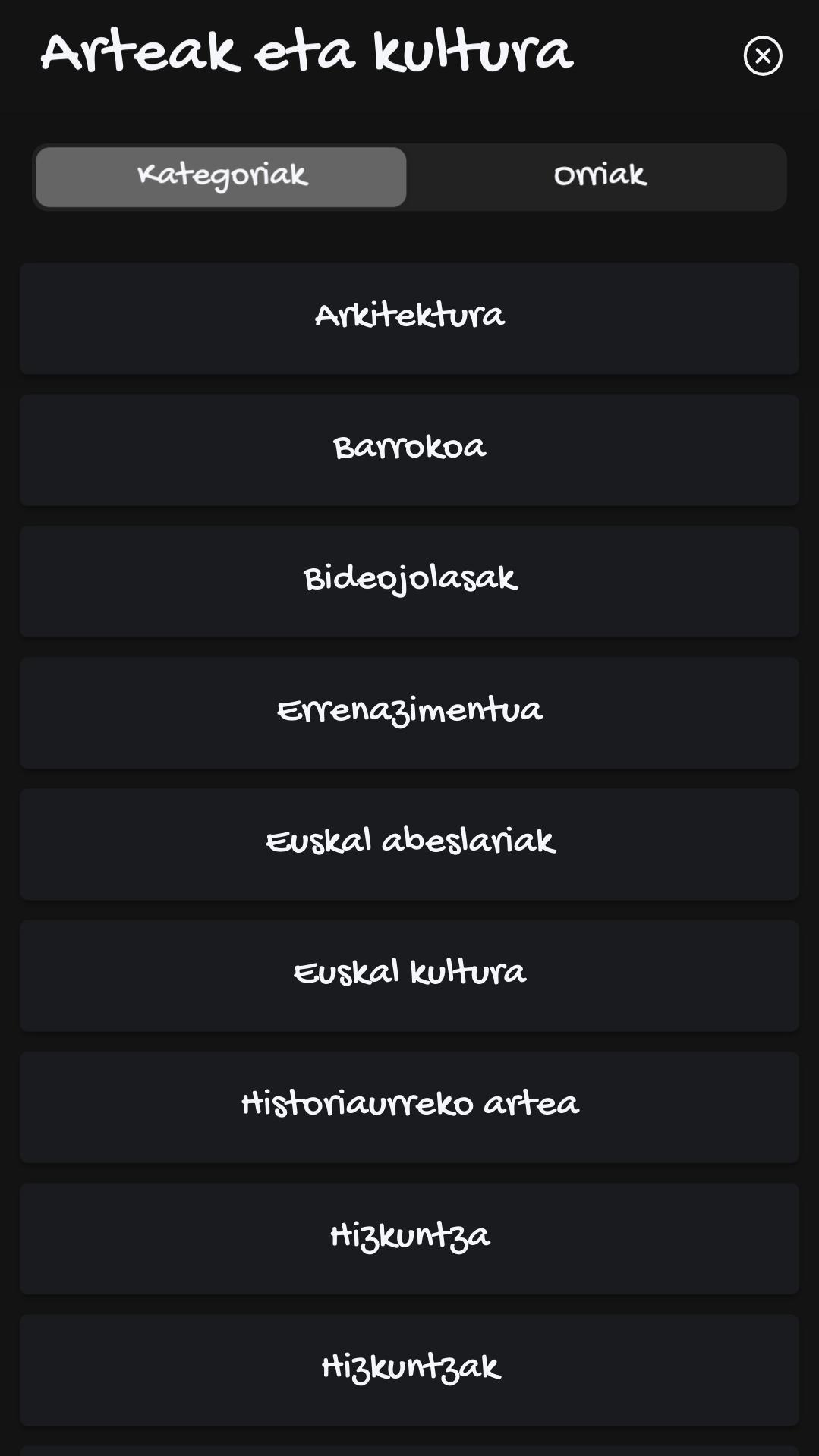Open the Hizkuntzak category

(409, 1369)
